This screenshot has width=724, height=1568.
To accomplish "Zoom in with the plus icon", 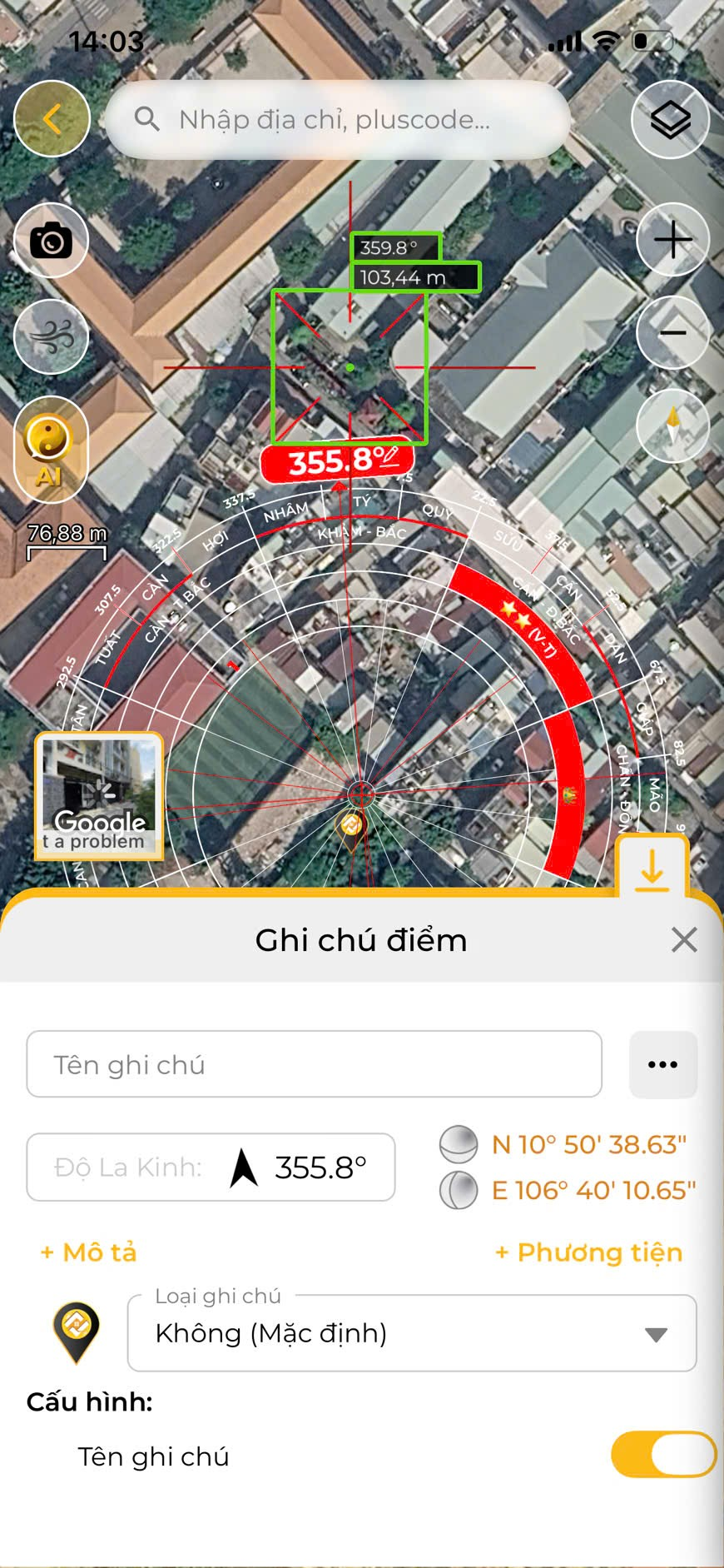I will (x=672, y=240).
